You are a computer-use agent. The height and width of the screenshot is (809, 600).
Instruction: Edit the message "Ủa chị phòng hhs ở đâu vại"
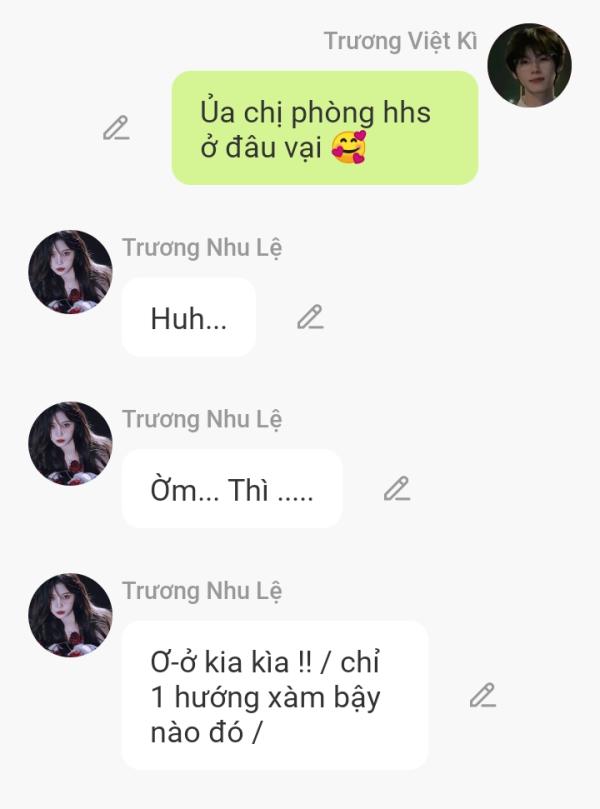[x=117, y=128]
